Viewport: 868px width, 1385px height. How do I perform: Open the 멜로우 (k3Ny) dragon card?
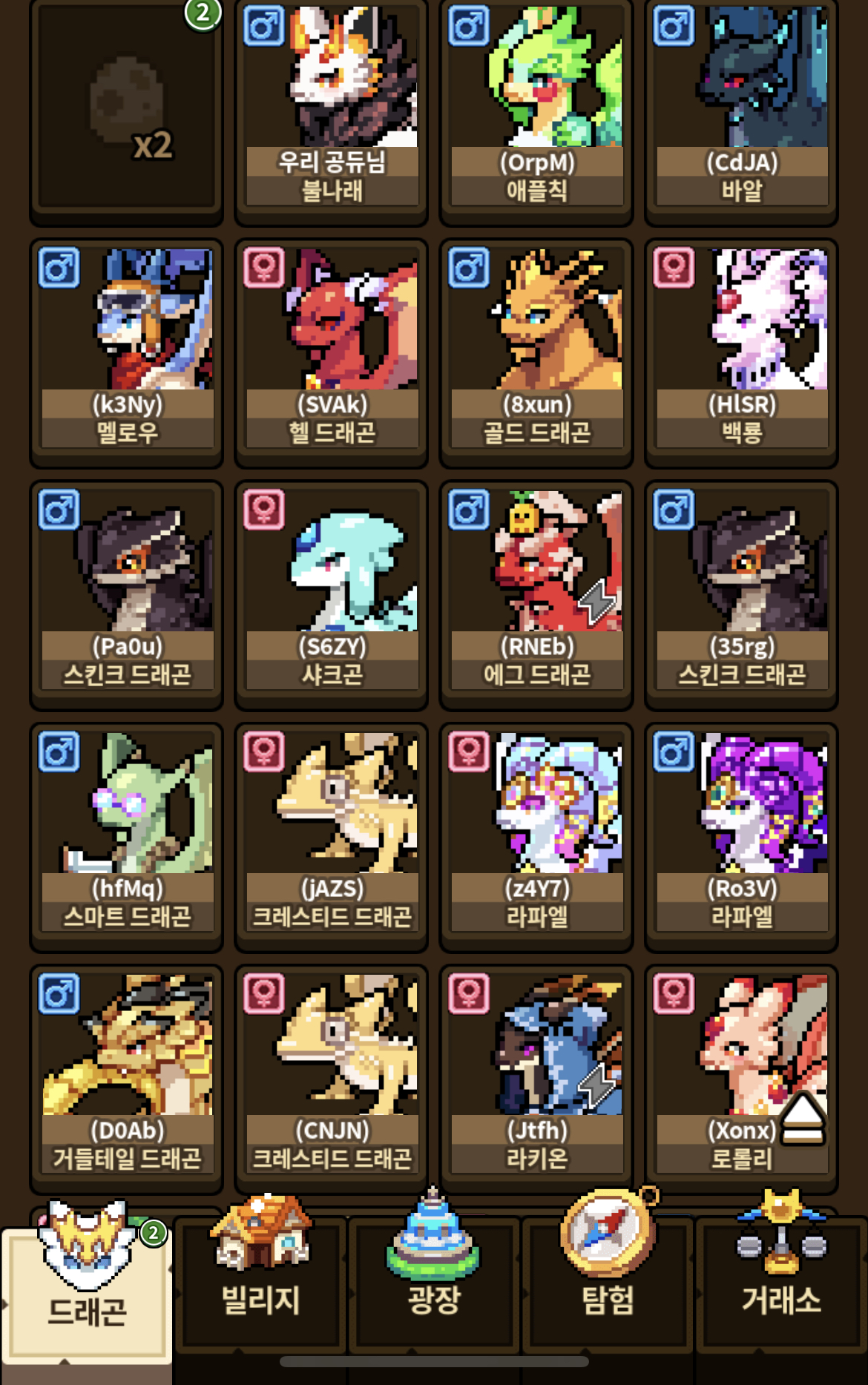[x=126, y=353]
